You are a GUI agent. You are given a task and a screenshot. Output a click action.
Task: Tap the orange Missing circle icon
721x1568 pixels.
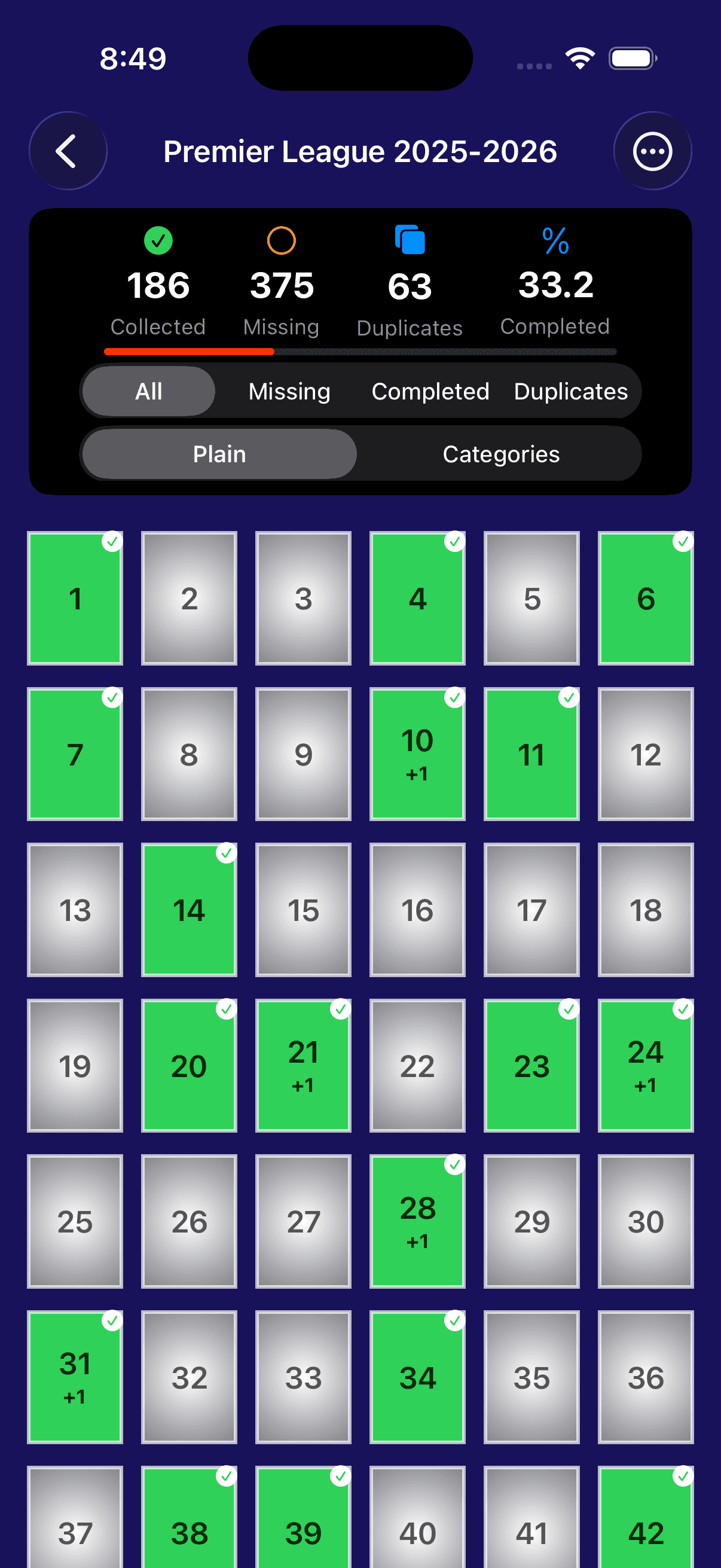click(x=280, y=240)
